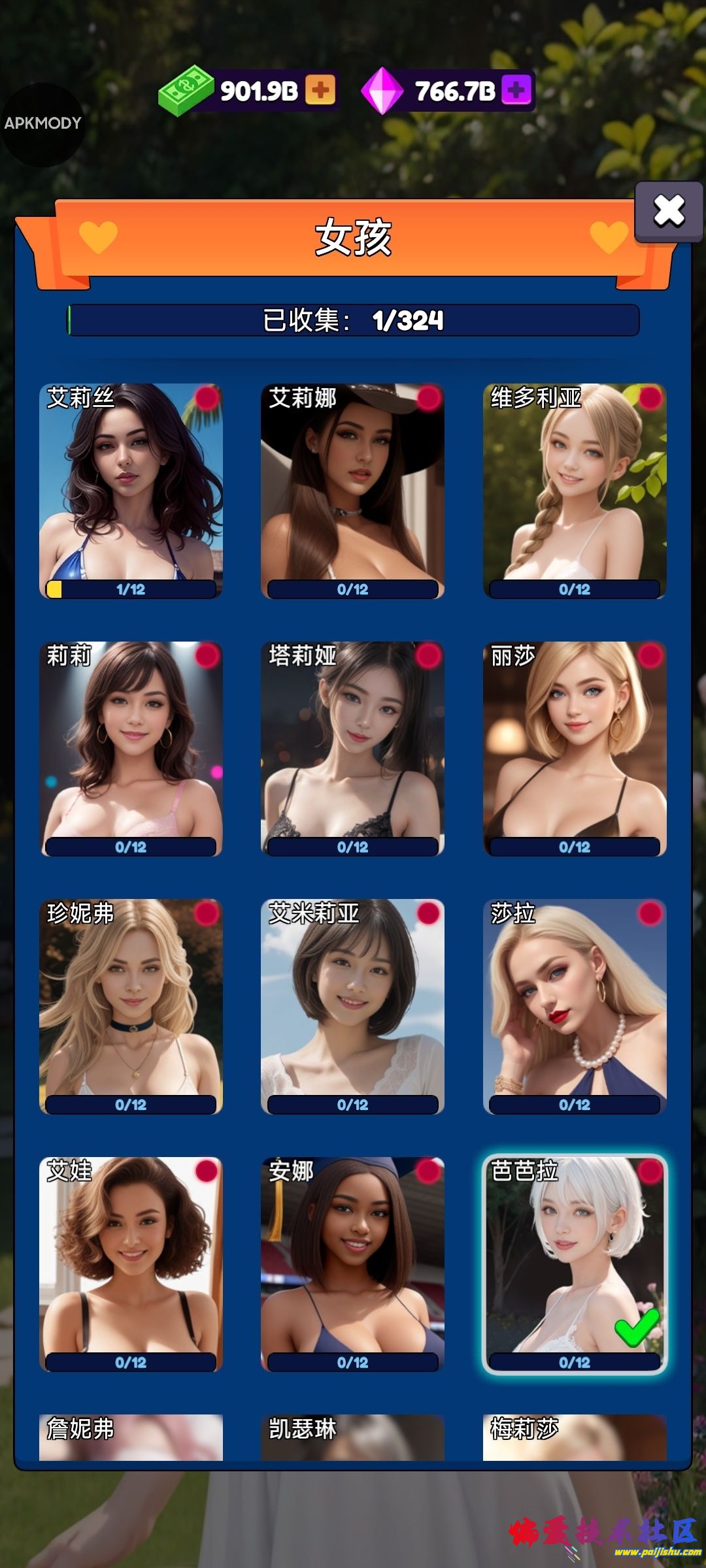Open the 詹妮弗 card
This screenshot has height=1568, width=706.
(131, 1437)
